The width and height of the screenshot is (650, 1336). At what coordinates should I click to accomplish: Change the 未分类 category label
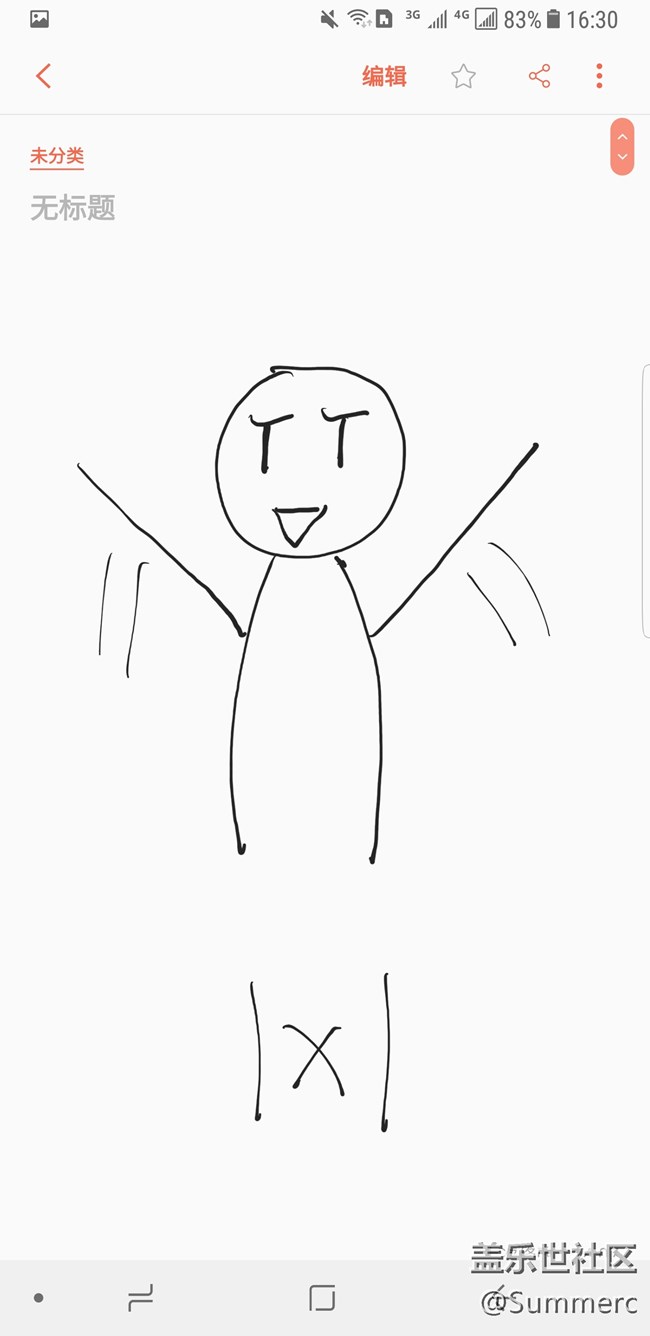click(x=57, y=156)
